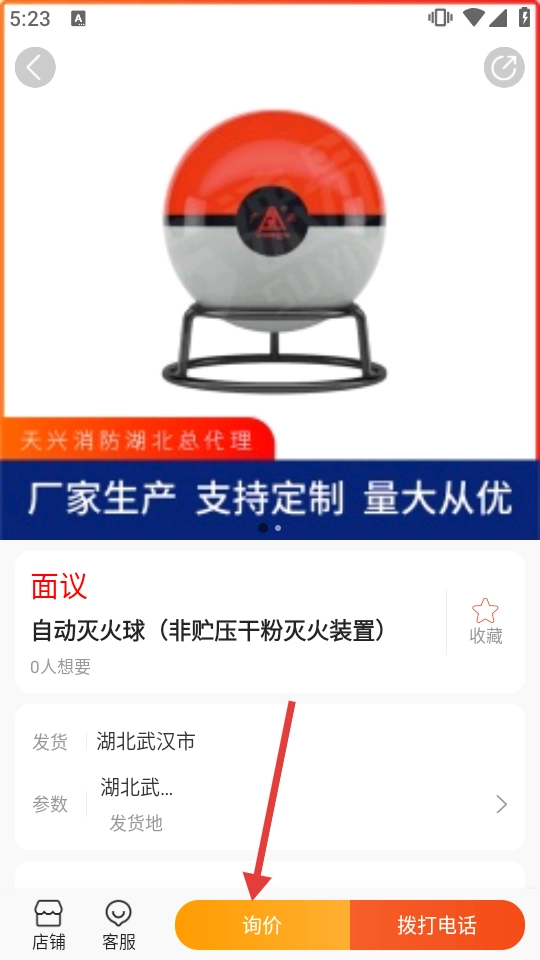Expand the 参数 parameters row
This screenshot has height=960, width=540.
pos(270,804)
